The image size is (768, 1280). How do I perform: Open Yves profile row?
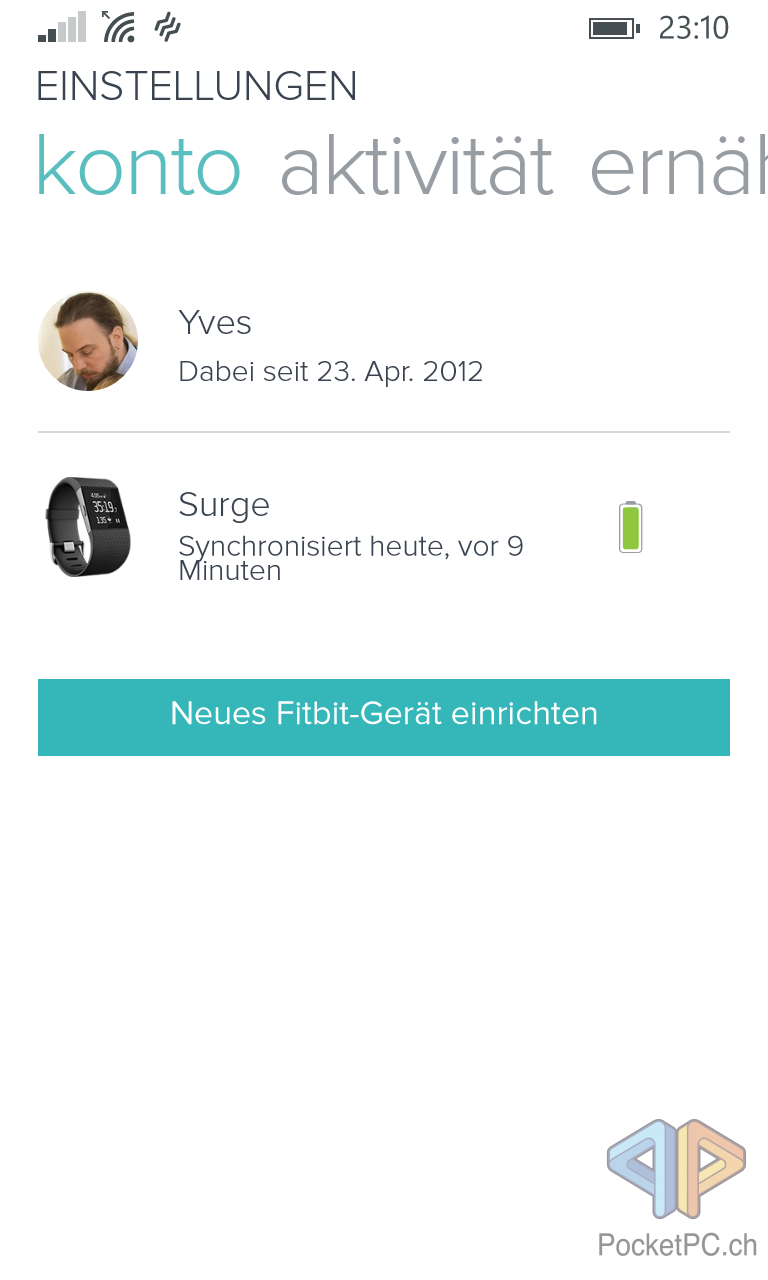pos(384,342)
